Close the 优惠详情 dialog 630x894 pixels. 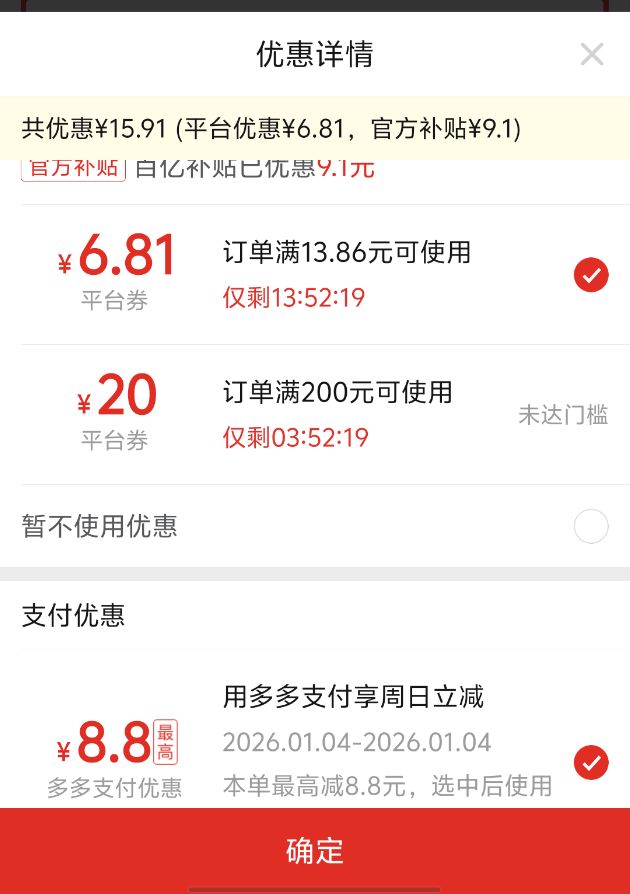pyautogui.click(x=592, y=55)
